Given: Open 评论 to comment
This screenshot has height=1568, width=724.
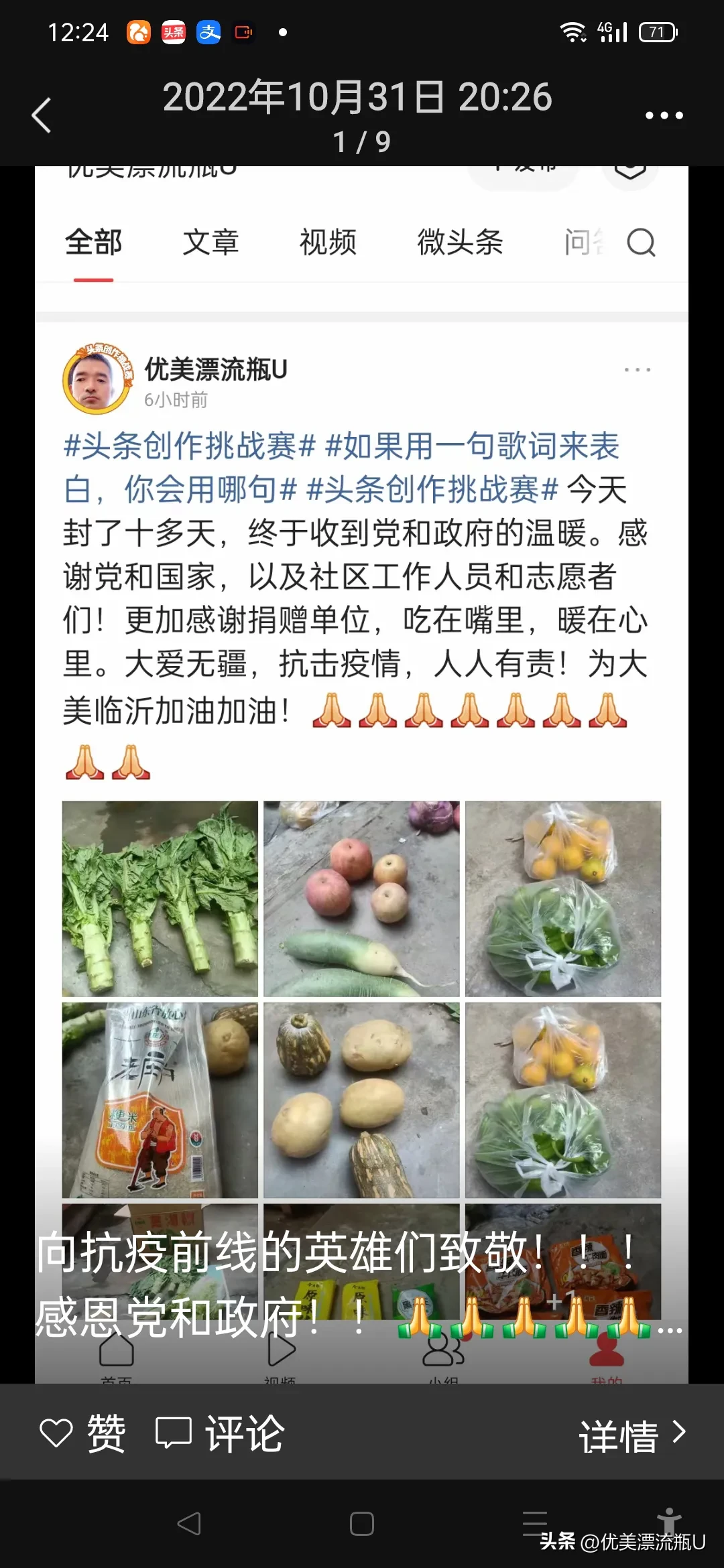Looking at the screenshot, I should point(221,1433).
